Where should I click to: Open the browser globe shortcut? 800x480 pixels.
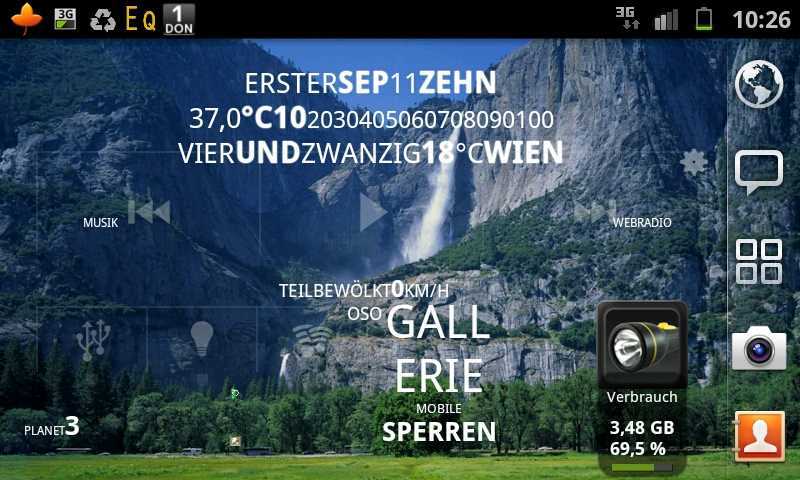point(759,84)
